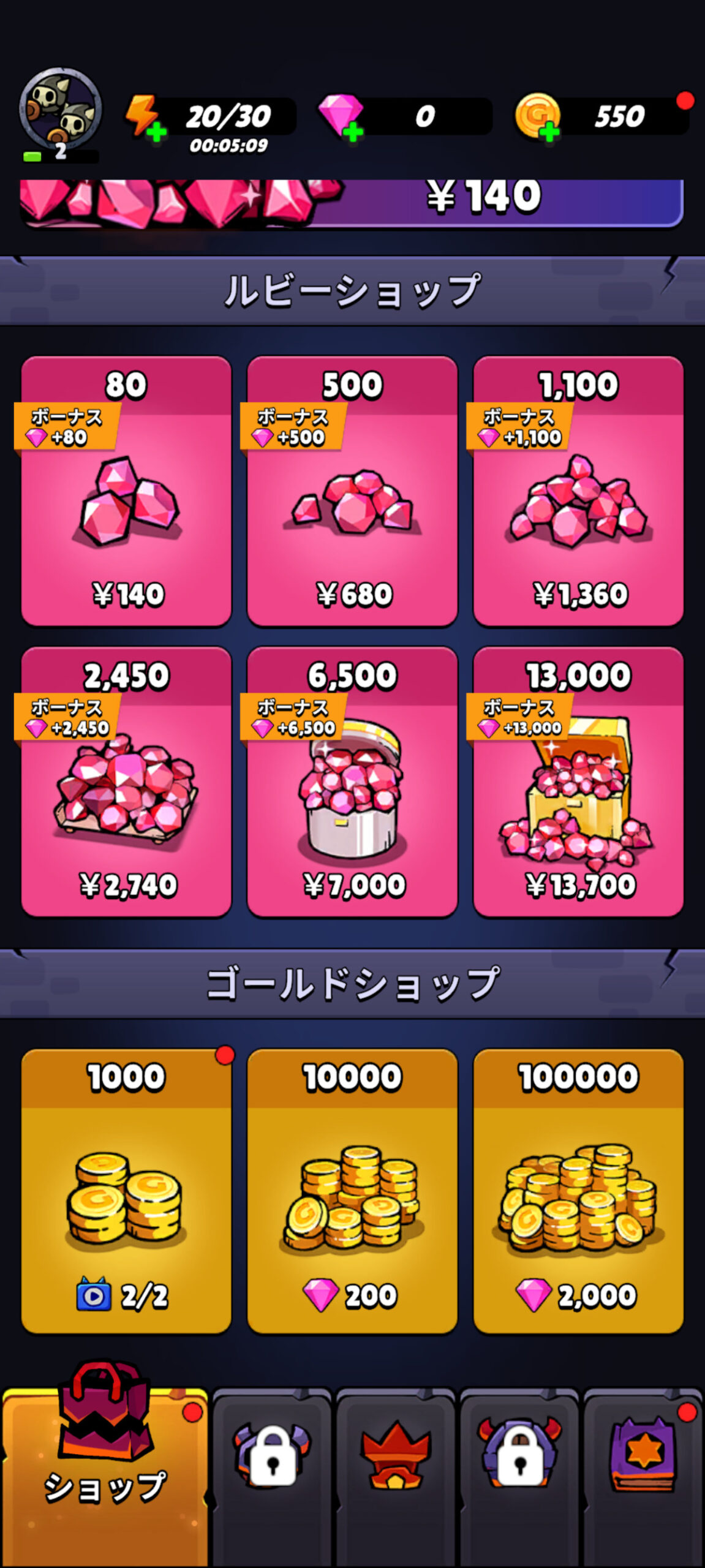
Task: Get 10000 gold for 200 rubies
Action: [x=352, y=1191]
